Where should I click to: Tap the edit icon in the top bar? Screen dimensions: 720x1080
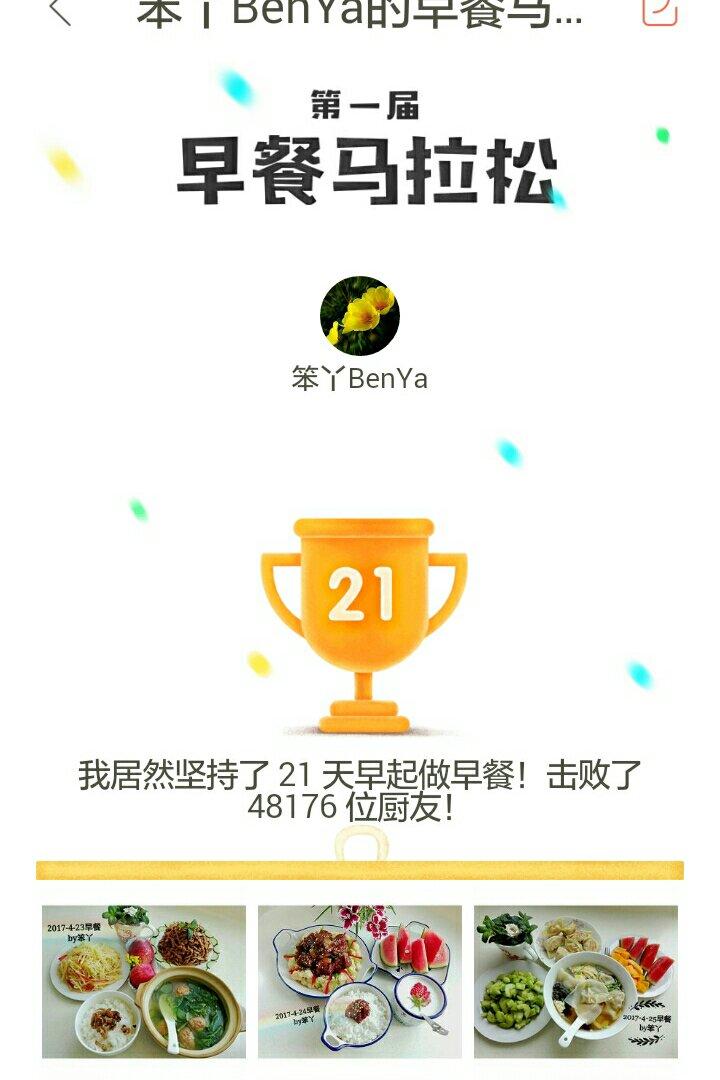point(659,12)
